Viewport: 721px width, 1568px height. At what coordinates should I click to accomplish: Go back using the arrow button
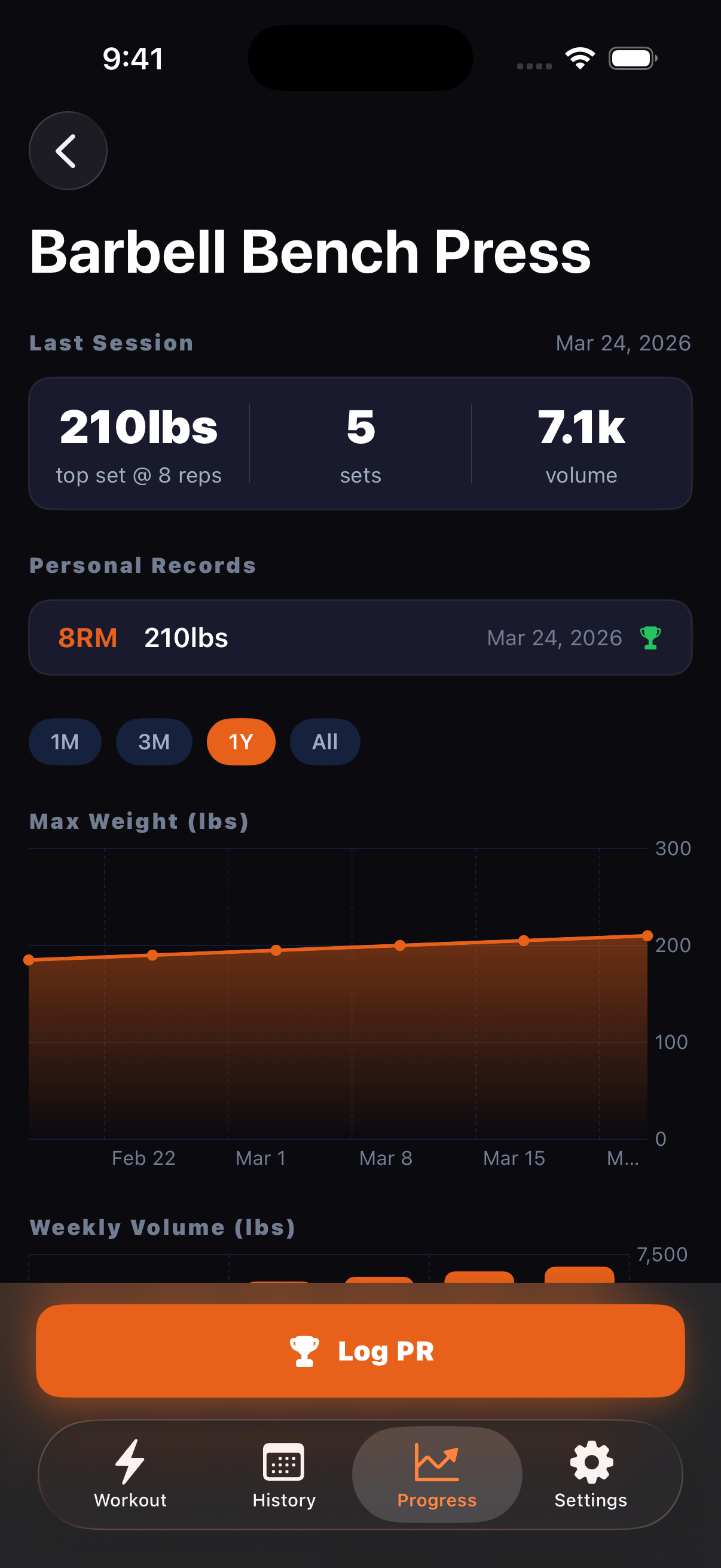coord(68,150)
